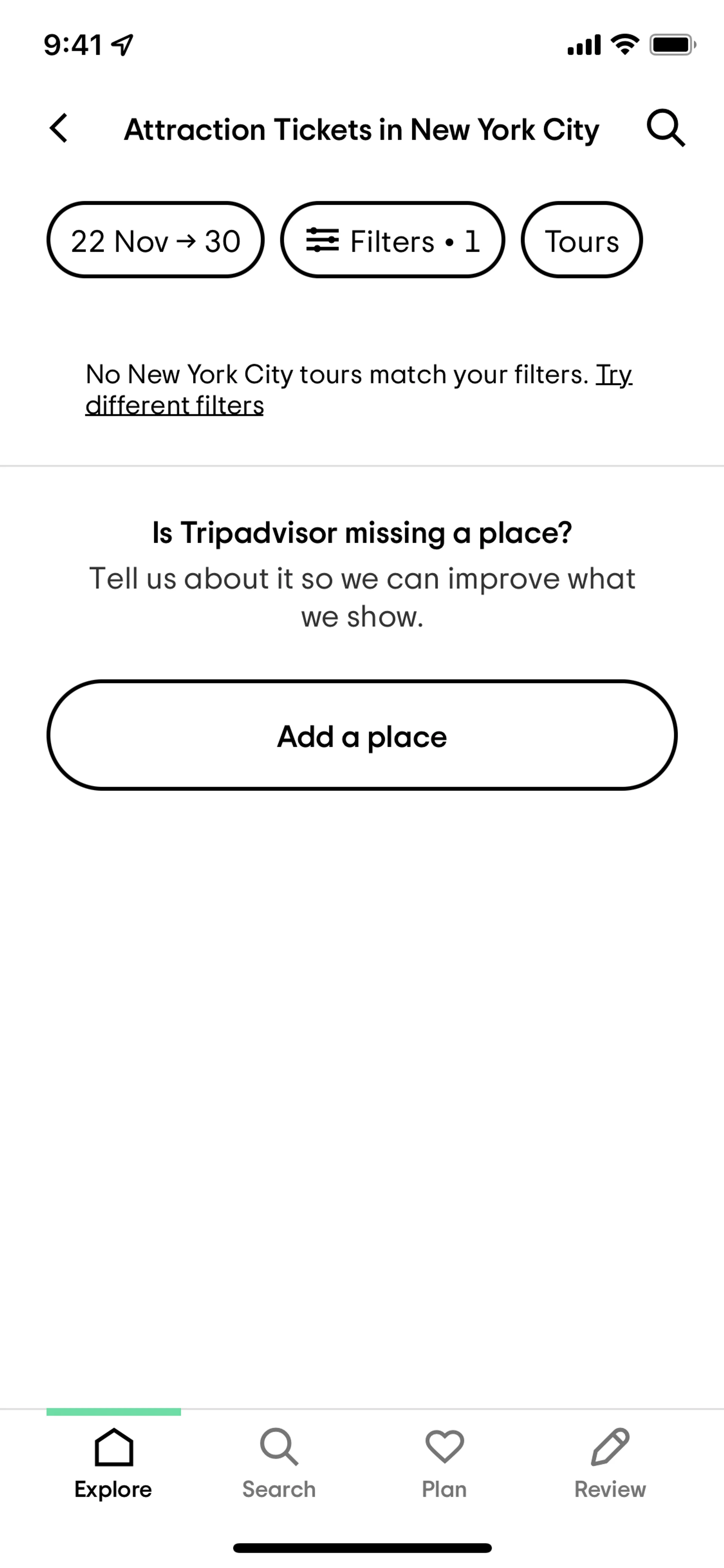Follow the Try different filters link
This screenshot has width=724, height=1568.
click(175, 405)
